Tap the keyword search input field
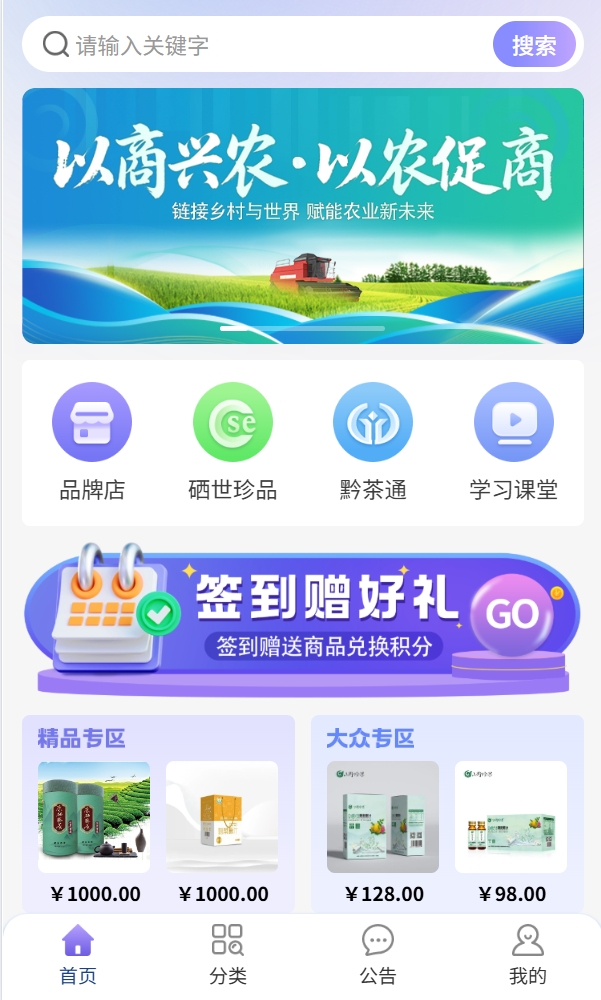Screen dimensions: 601x1000 tap(270, 45)
